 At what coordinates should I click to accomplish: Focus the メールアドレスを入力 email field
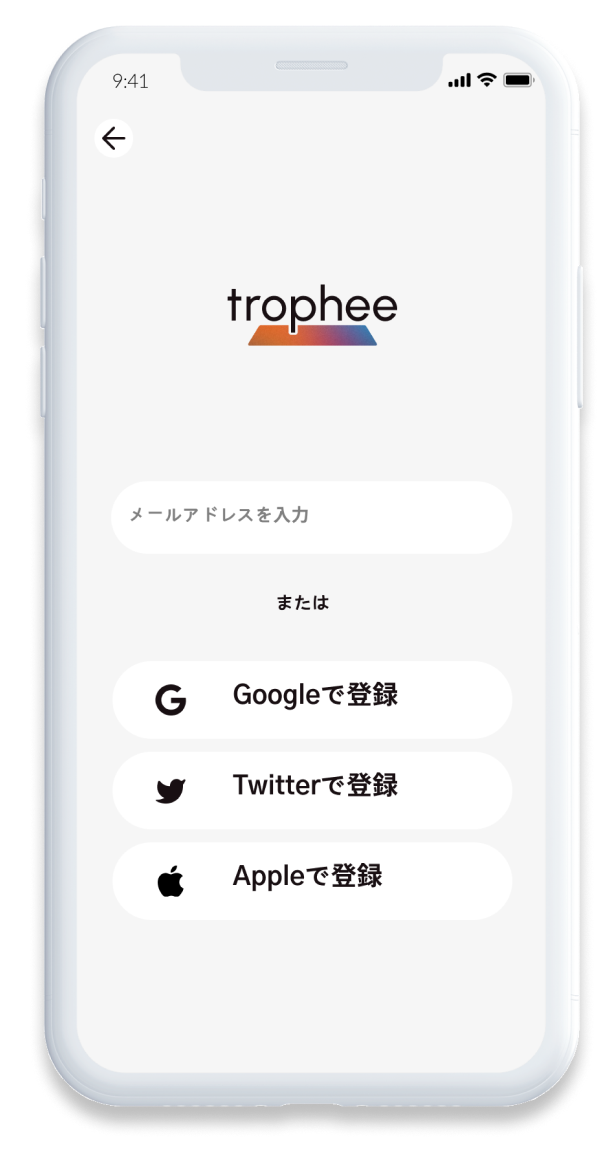tap(311, 517)
